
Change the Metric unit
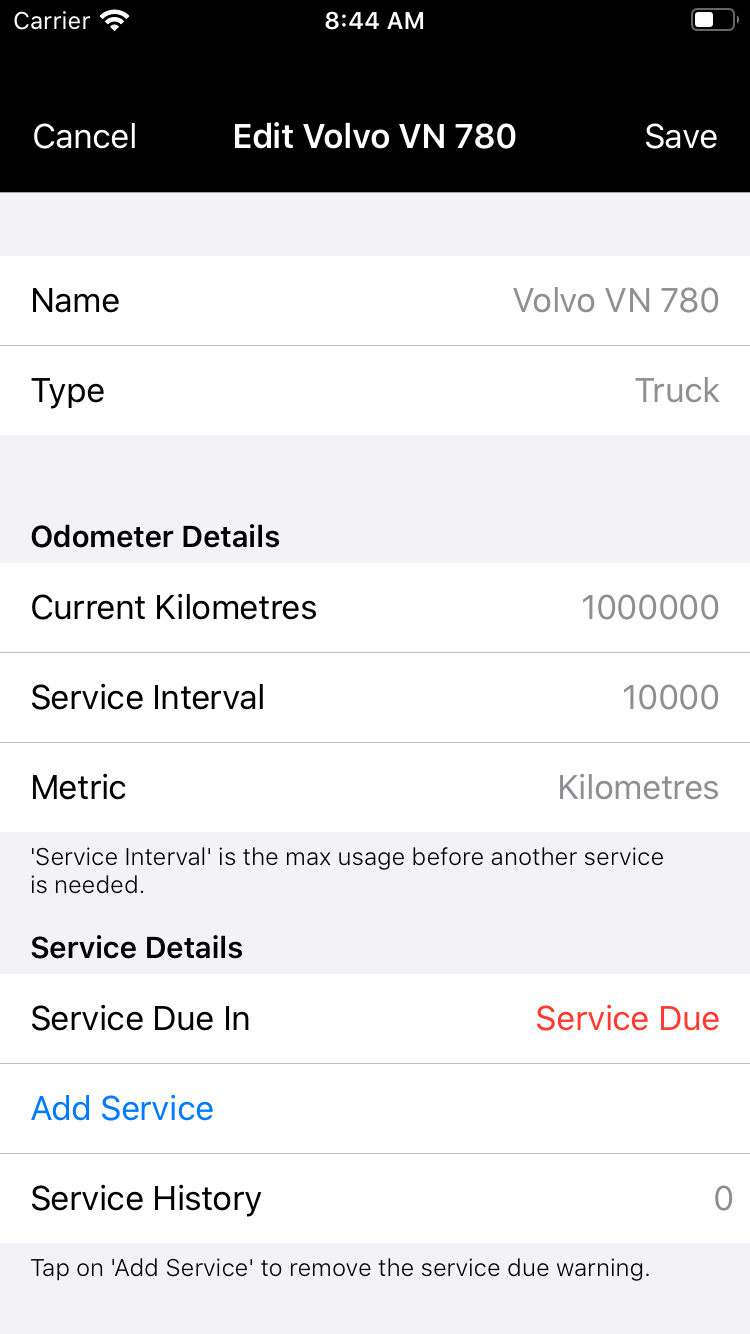pos(637,787)
